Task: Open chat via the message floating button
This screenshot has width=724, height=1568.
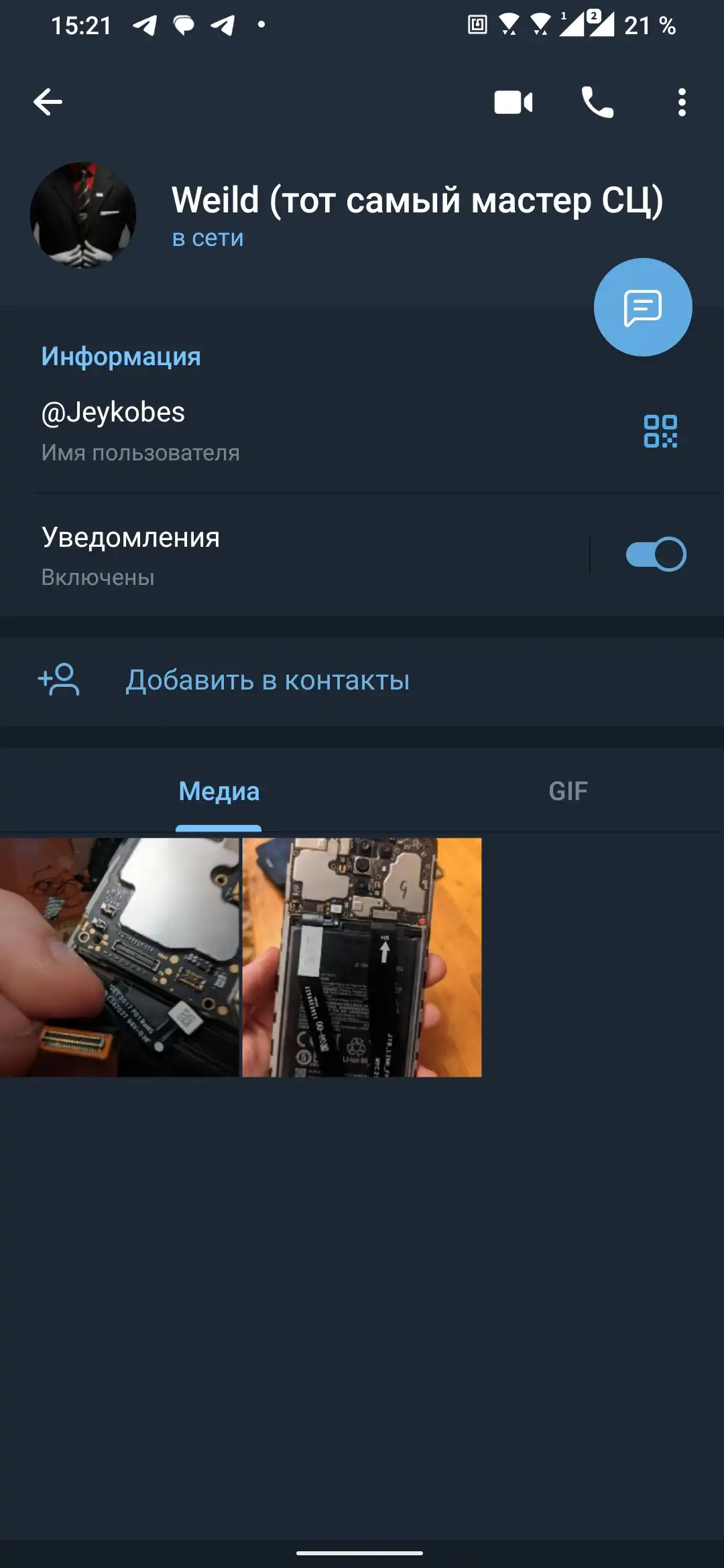Action: [x=643, y=308]
